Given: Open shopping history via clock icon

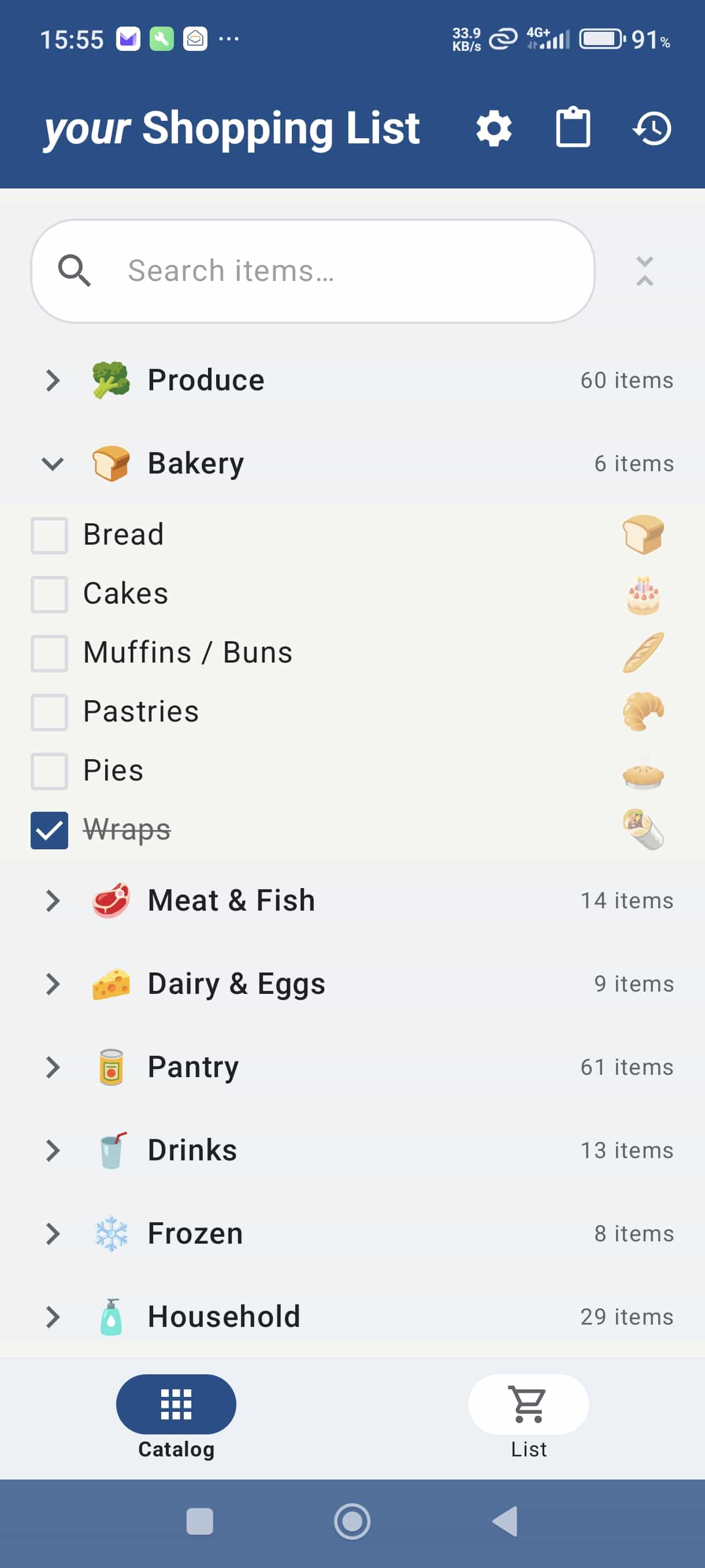Looking at the screenshot, I should 652,128.
